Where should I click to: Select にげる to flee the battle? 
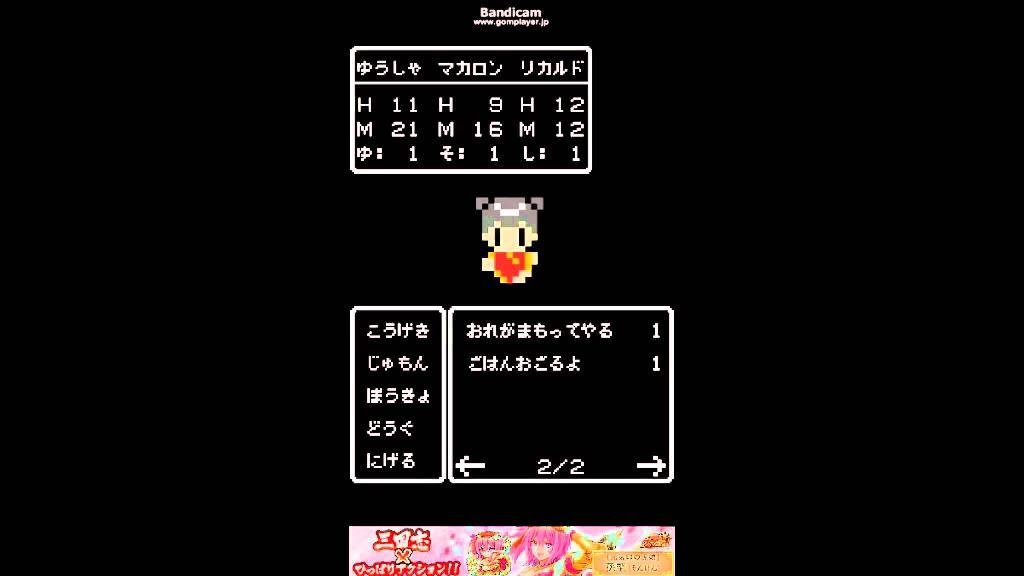391,461
